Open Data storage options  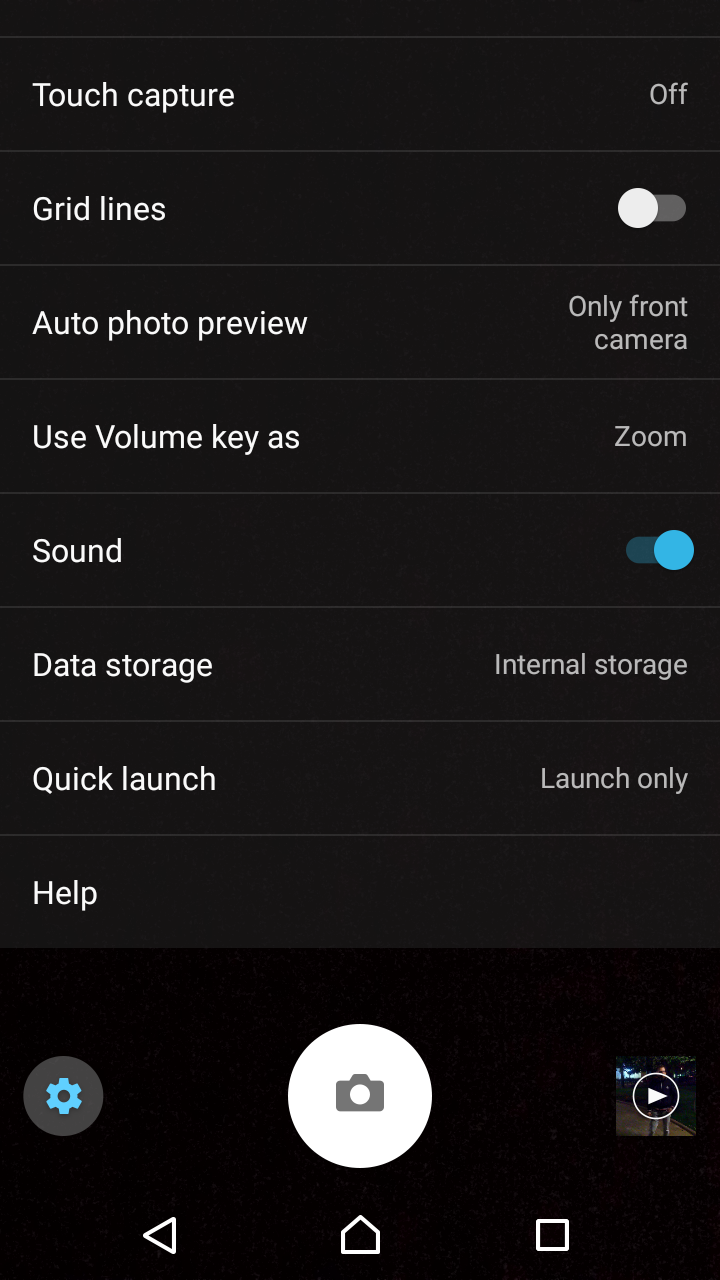[360, 665]
